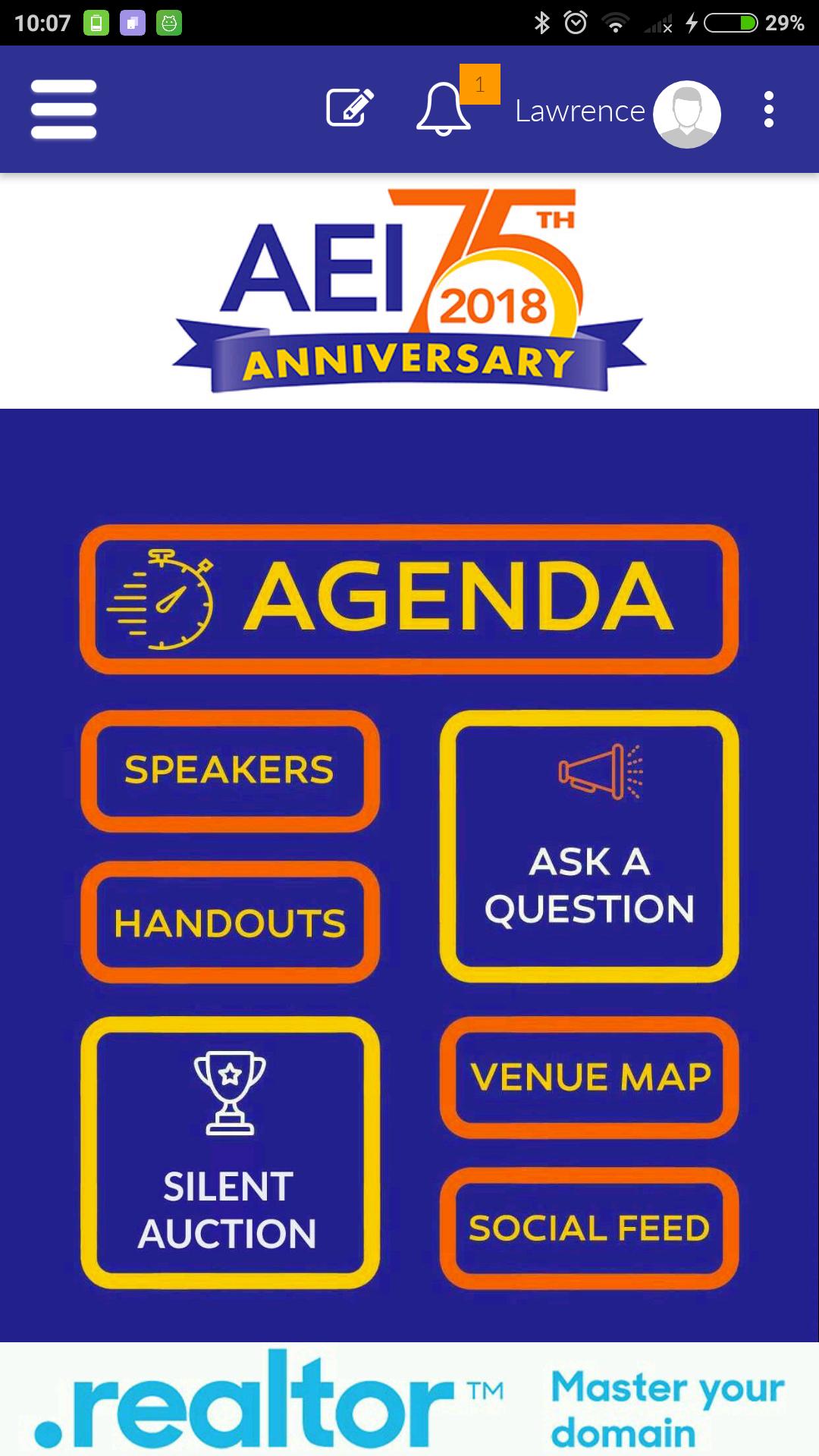Open Lawrence's profile avatar
The width and height of the screenshot is (819, 1456).
[x=687, y=114]
